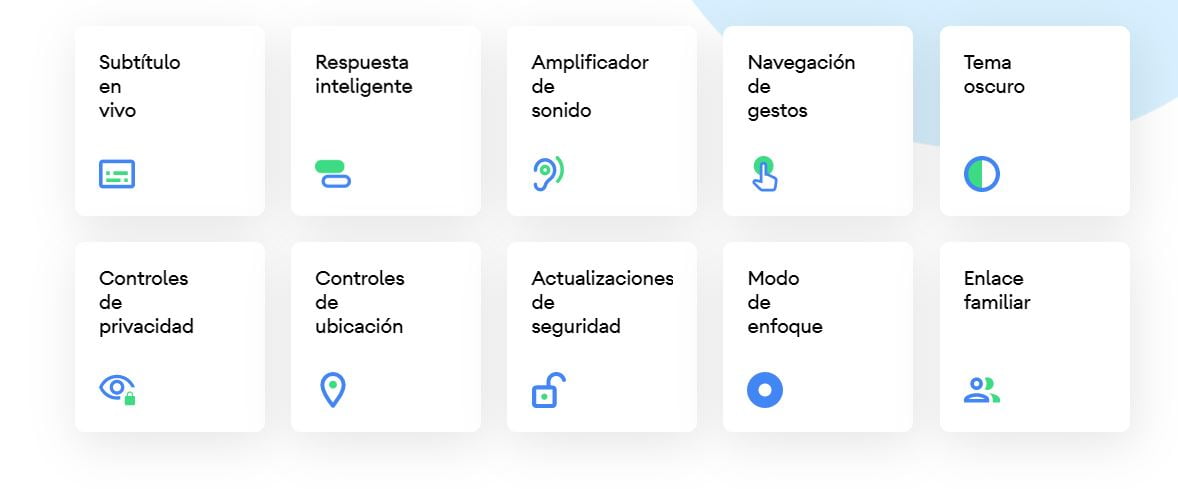Open the Actualizaciones de seguridad card
The height and width of the screenshot is (489, 1178).
(601, 336)
